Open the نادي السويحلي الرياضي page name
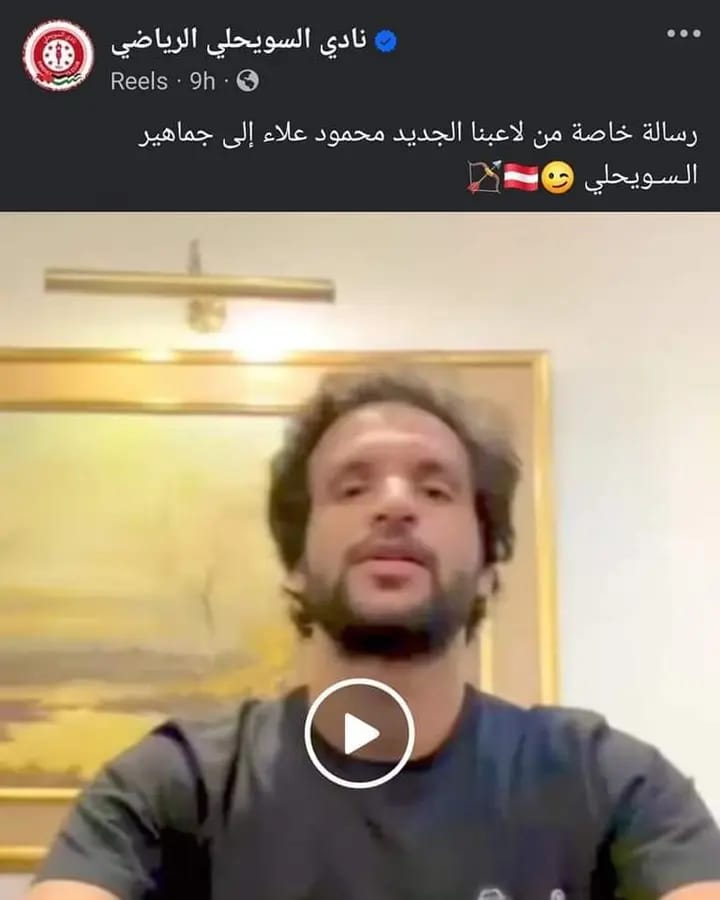Image resolution: width=720 pixels, height=900 pixels. [x=238, y=42]
